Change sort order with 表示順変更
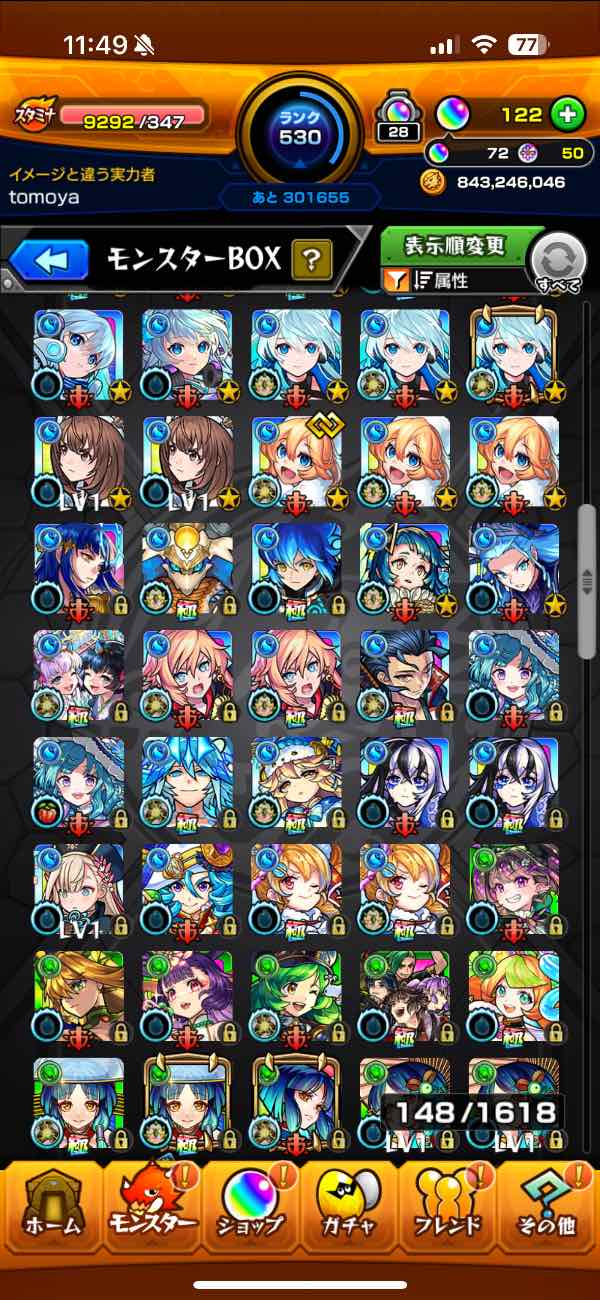Image resolution: width=600 pixels, height=1300 pixels. pos(455,246)
